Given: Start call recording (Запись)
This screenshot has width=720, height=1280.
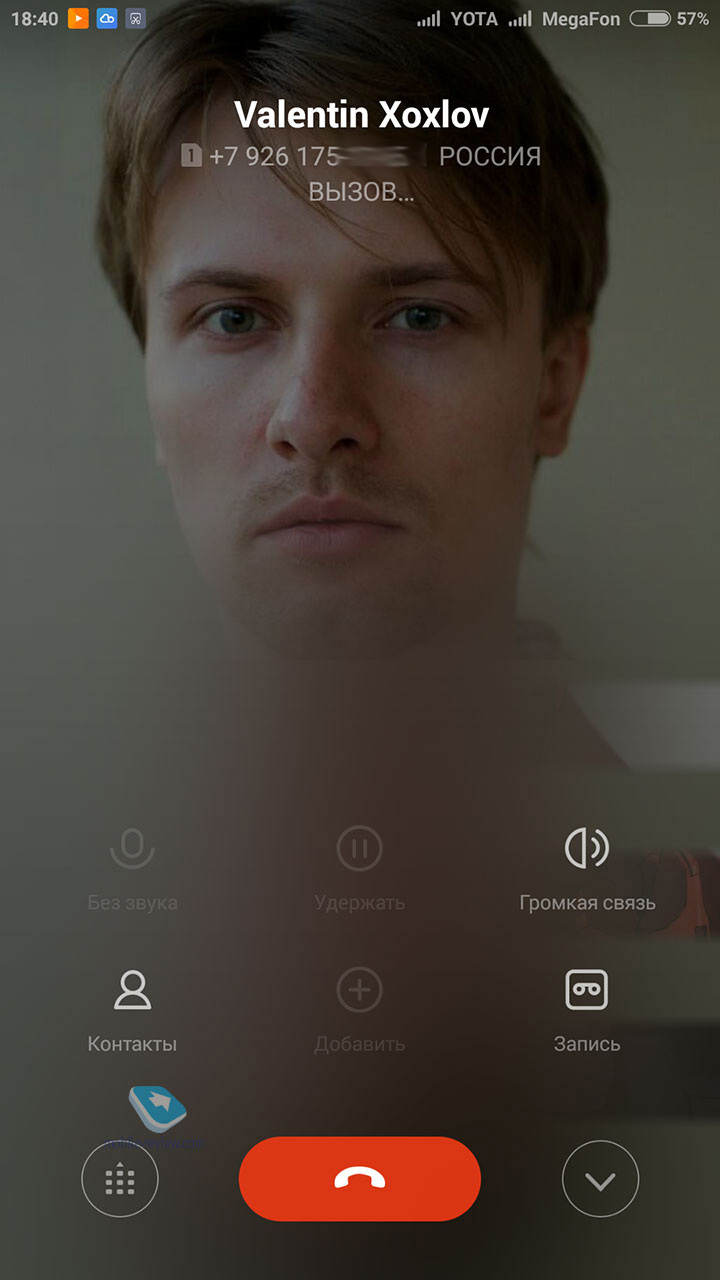Looking at the screenshot, I should click(x=587, y=1010).
